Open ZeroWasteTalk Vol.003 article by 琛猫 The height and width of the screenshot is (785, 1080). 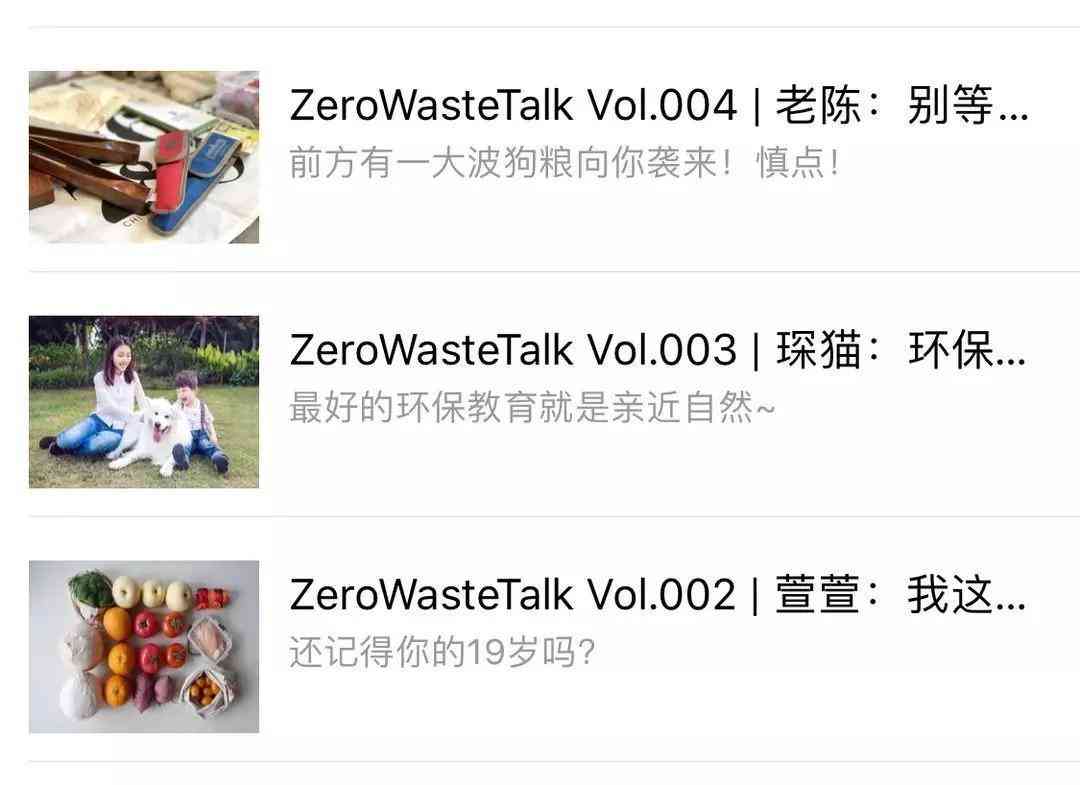click(658, 351)
